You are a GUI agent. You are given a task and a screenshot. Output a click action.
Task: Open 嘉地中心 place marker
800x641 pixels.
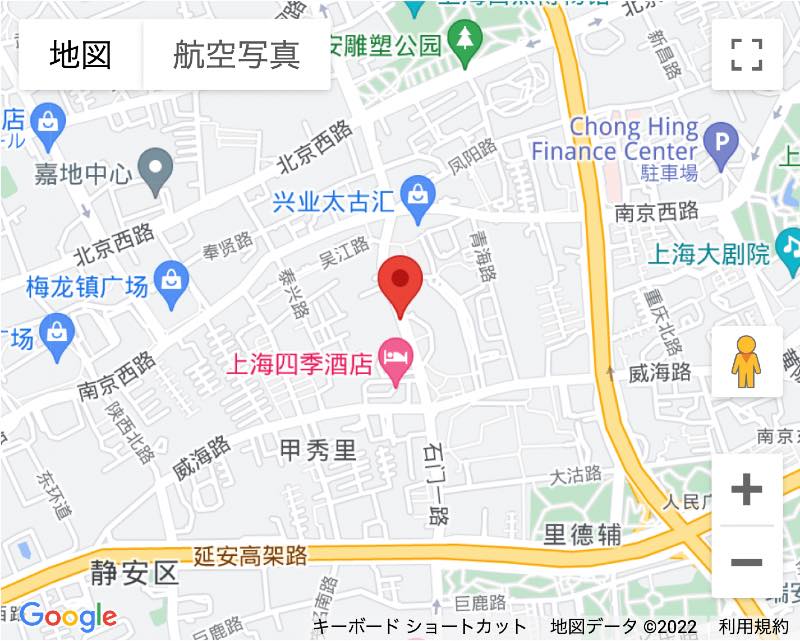(155, 172)
